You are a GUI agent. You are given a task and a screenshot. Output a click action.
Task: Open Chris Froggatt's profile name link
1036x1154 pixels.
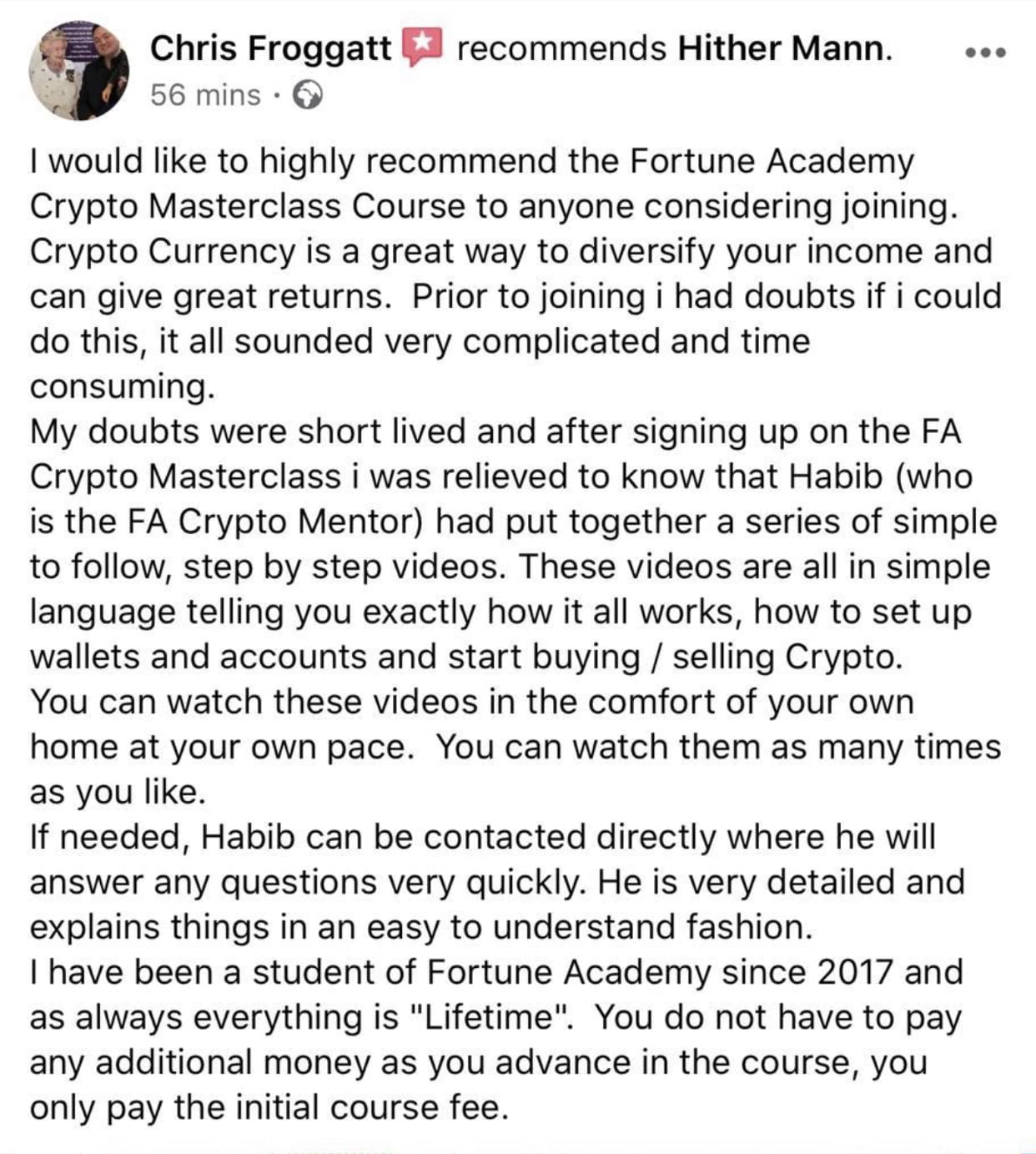[x=270, y=48]
